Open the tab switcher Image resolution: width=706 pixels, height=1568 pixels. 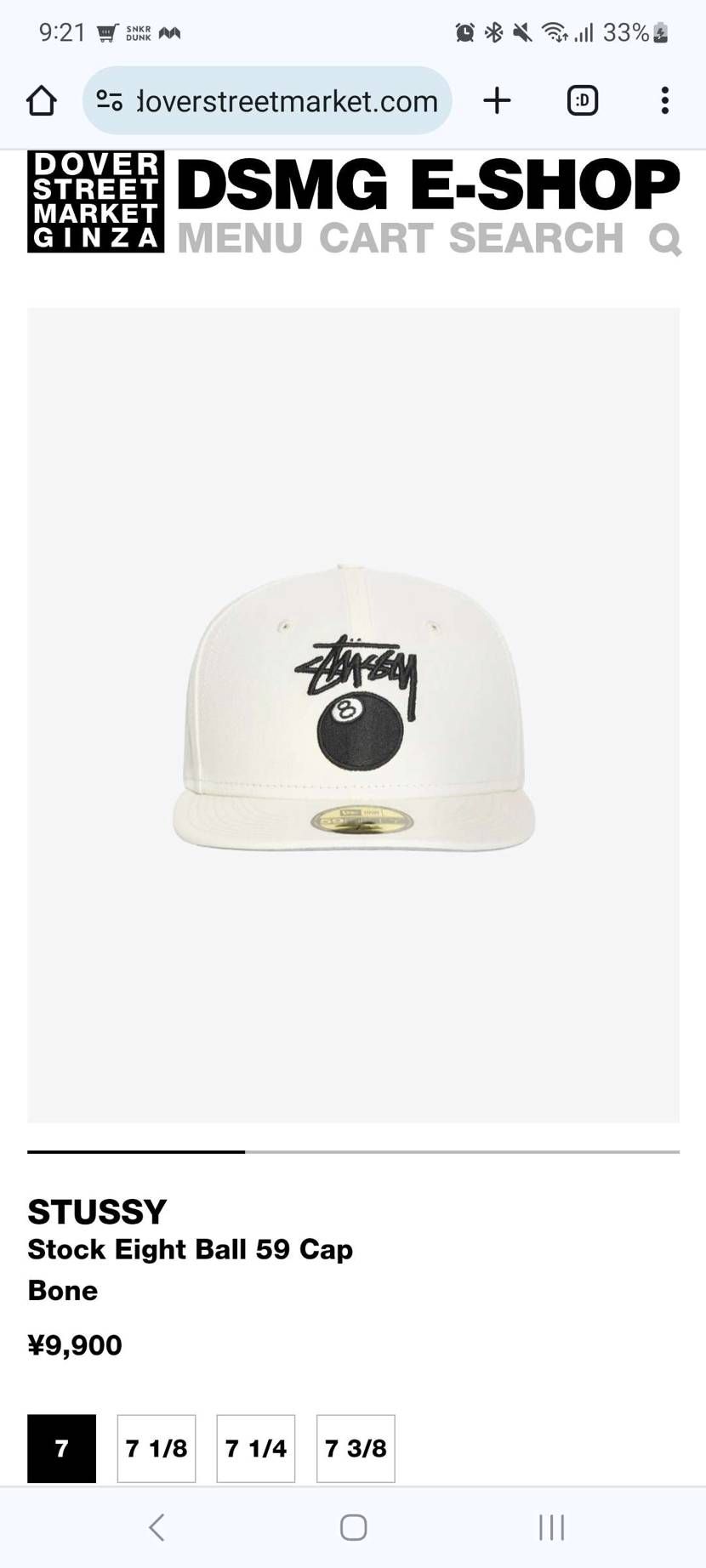coord(583,101)
